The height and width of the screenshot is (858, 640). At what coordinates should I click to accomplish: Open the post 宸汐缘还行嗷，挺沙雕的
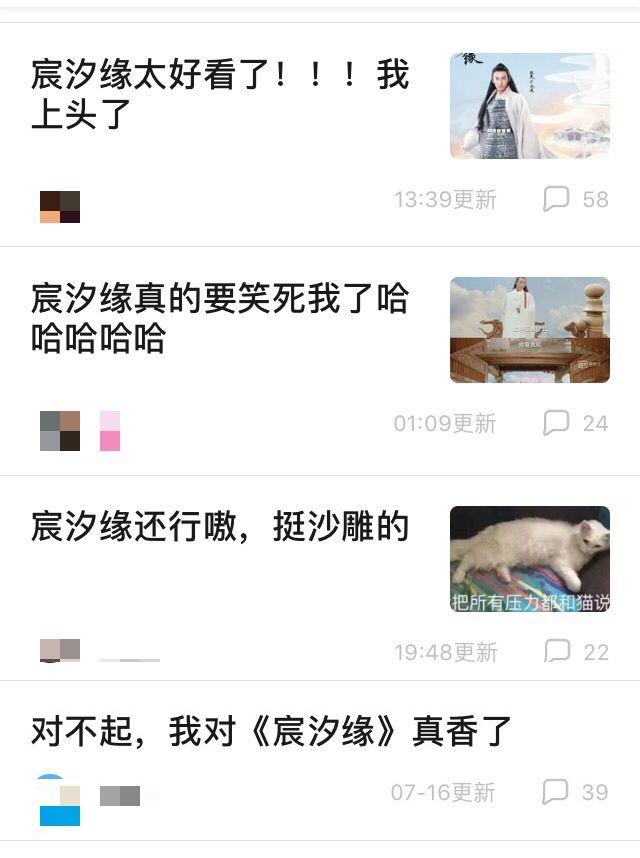pyautogui.click(x=220, y=527)
